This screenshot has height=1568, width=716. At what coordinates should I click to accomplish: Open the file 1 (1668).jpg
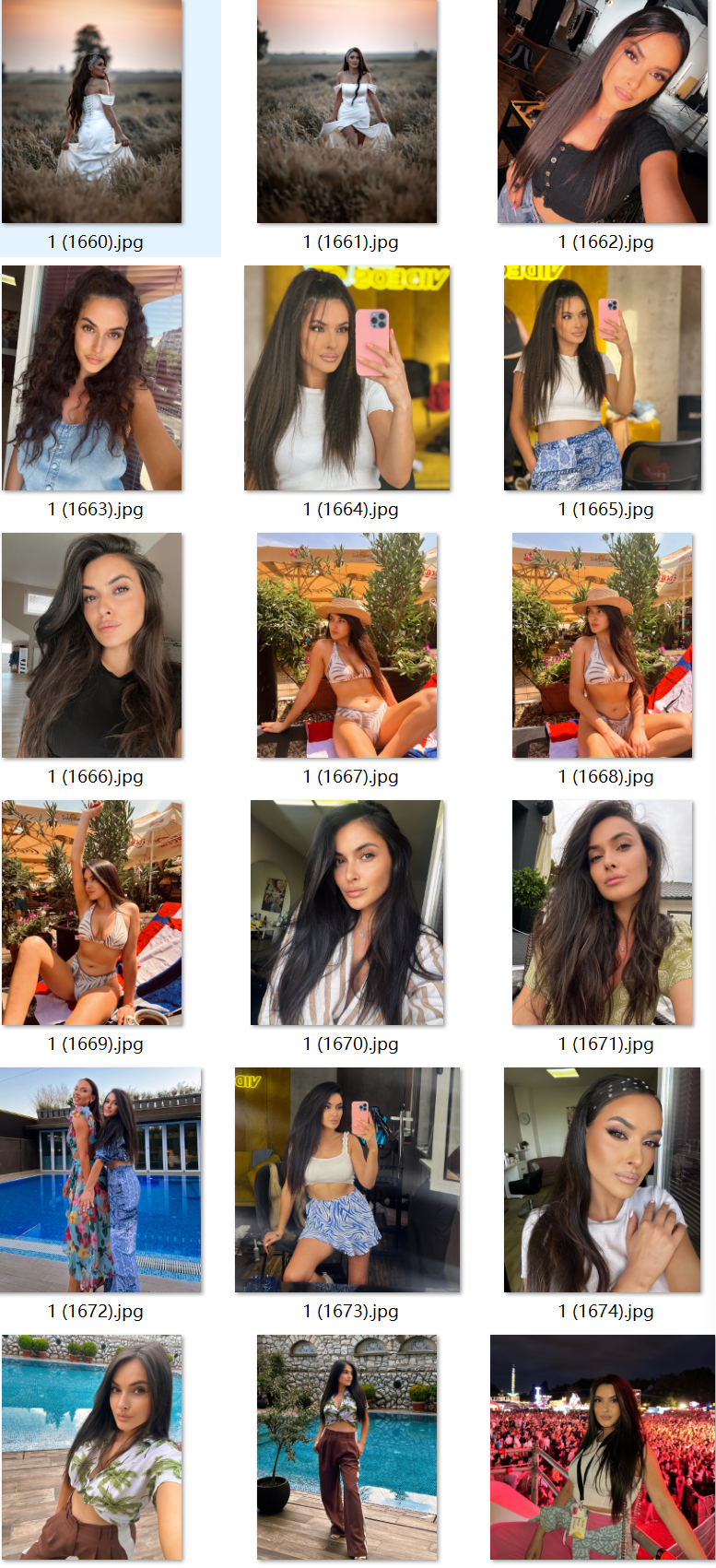coord(602,645)
